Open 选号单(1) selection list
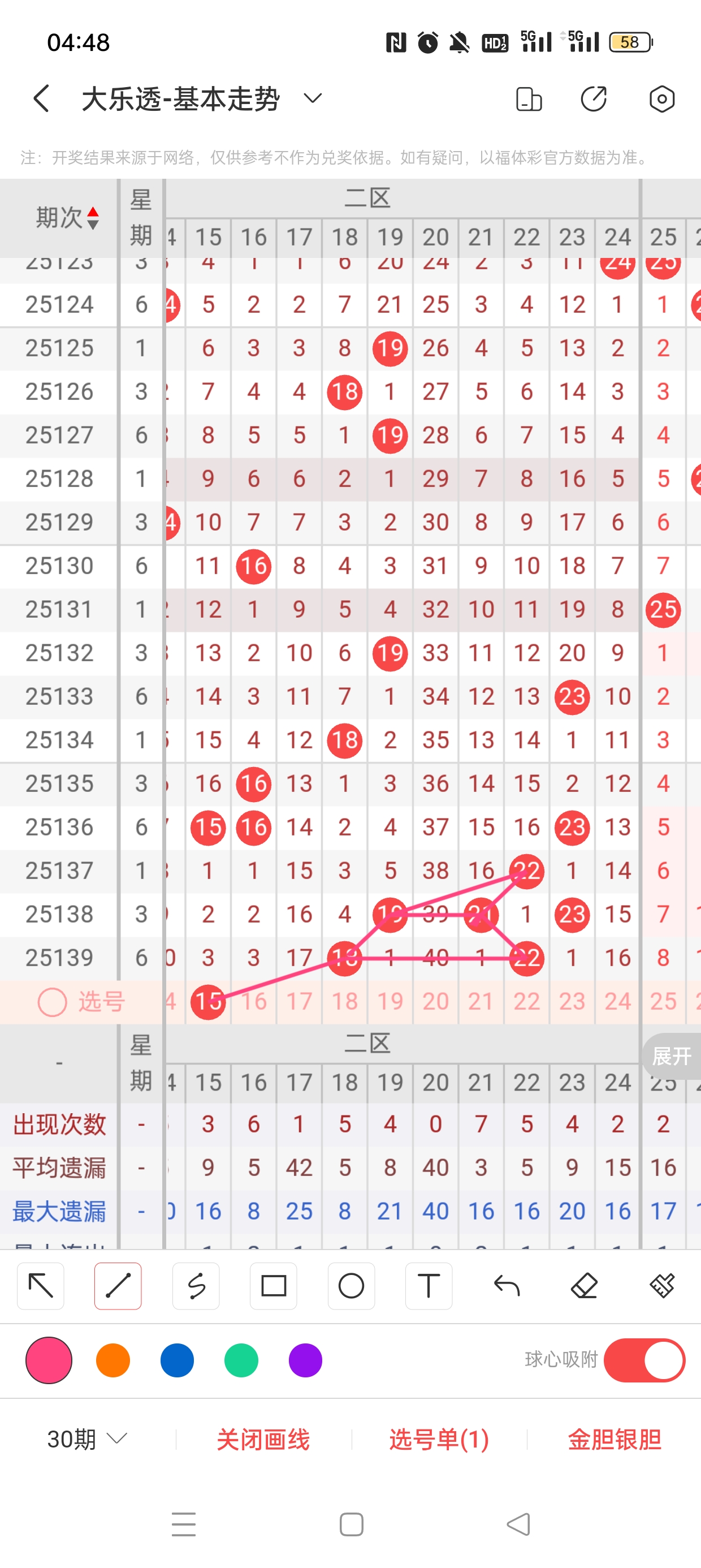The image size is (701, 1568). click(439, 1439)
